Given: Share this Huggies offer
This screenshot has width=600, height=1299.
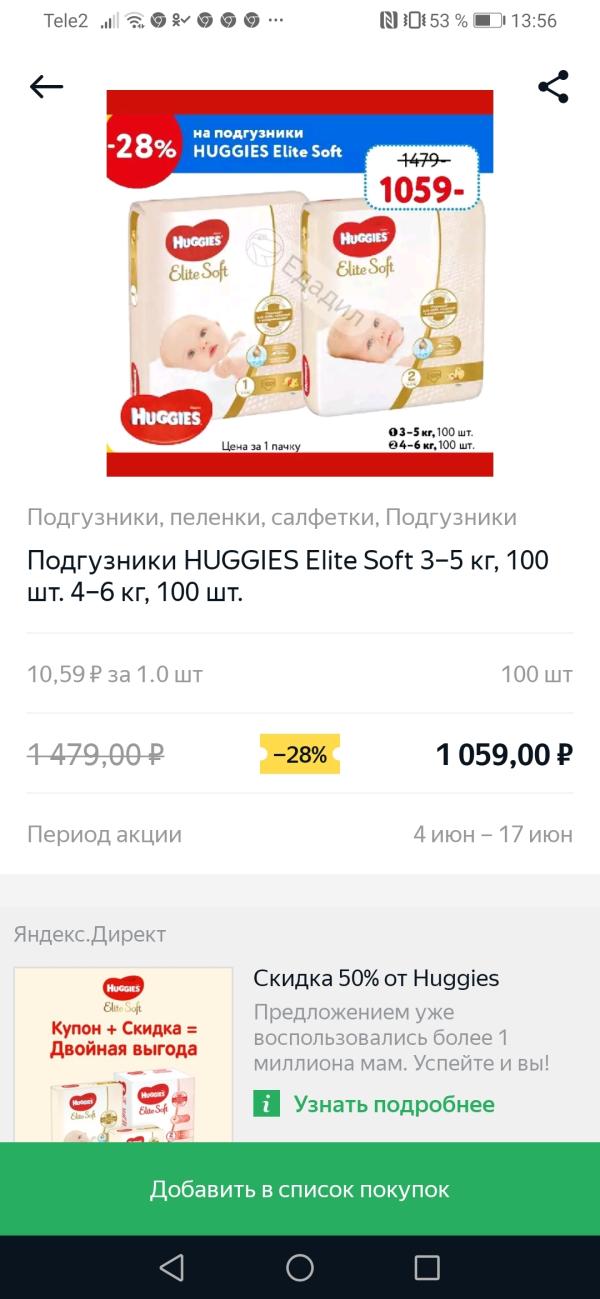Looking at the screenshot, I should [553, 87].
